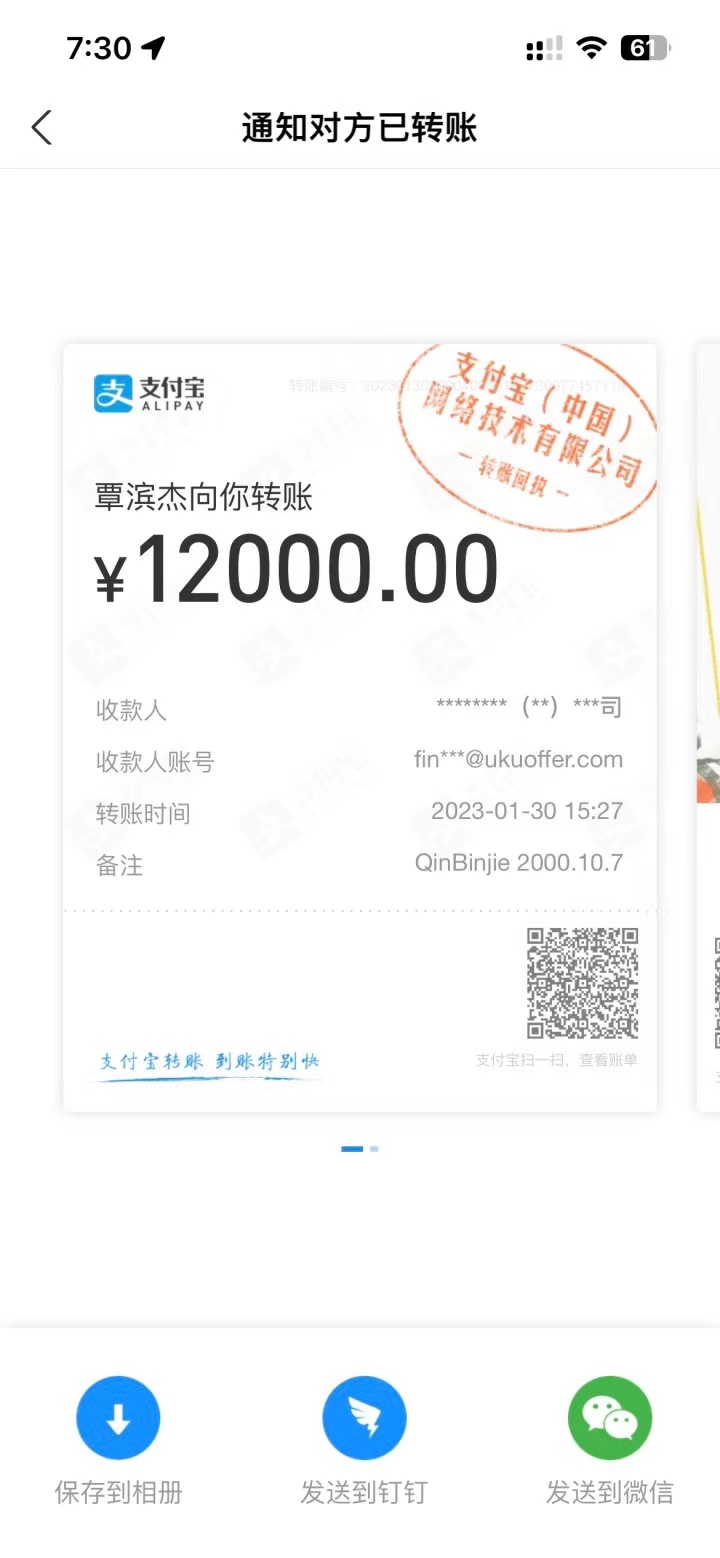Share the receipt to WeChat
The width and height of the screenshot is (720, 1558).
[x=610, y=1418]
